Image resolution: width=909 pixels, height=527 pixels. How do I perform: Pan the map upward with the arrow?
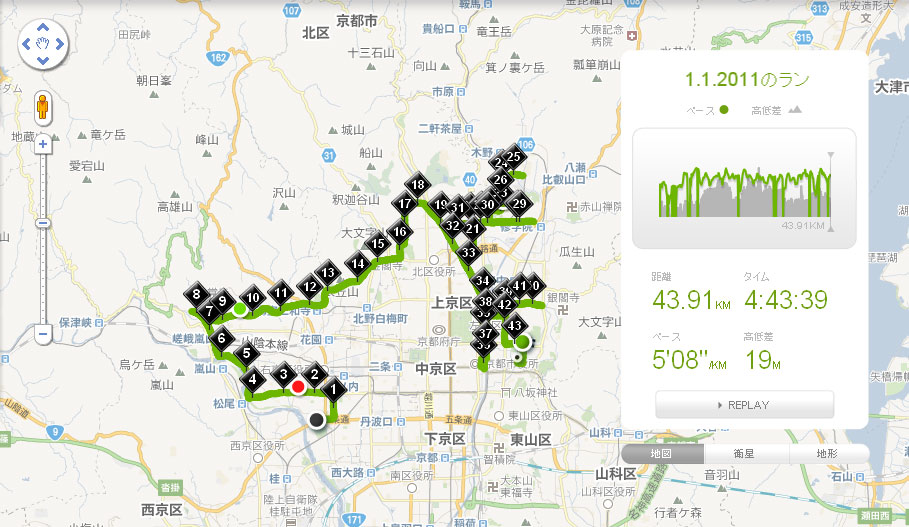pos(43,27)
